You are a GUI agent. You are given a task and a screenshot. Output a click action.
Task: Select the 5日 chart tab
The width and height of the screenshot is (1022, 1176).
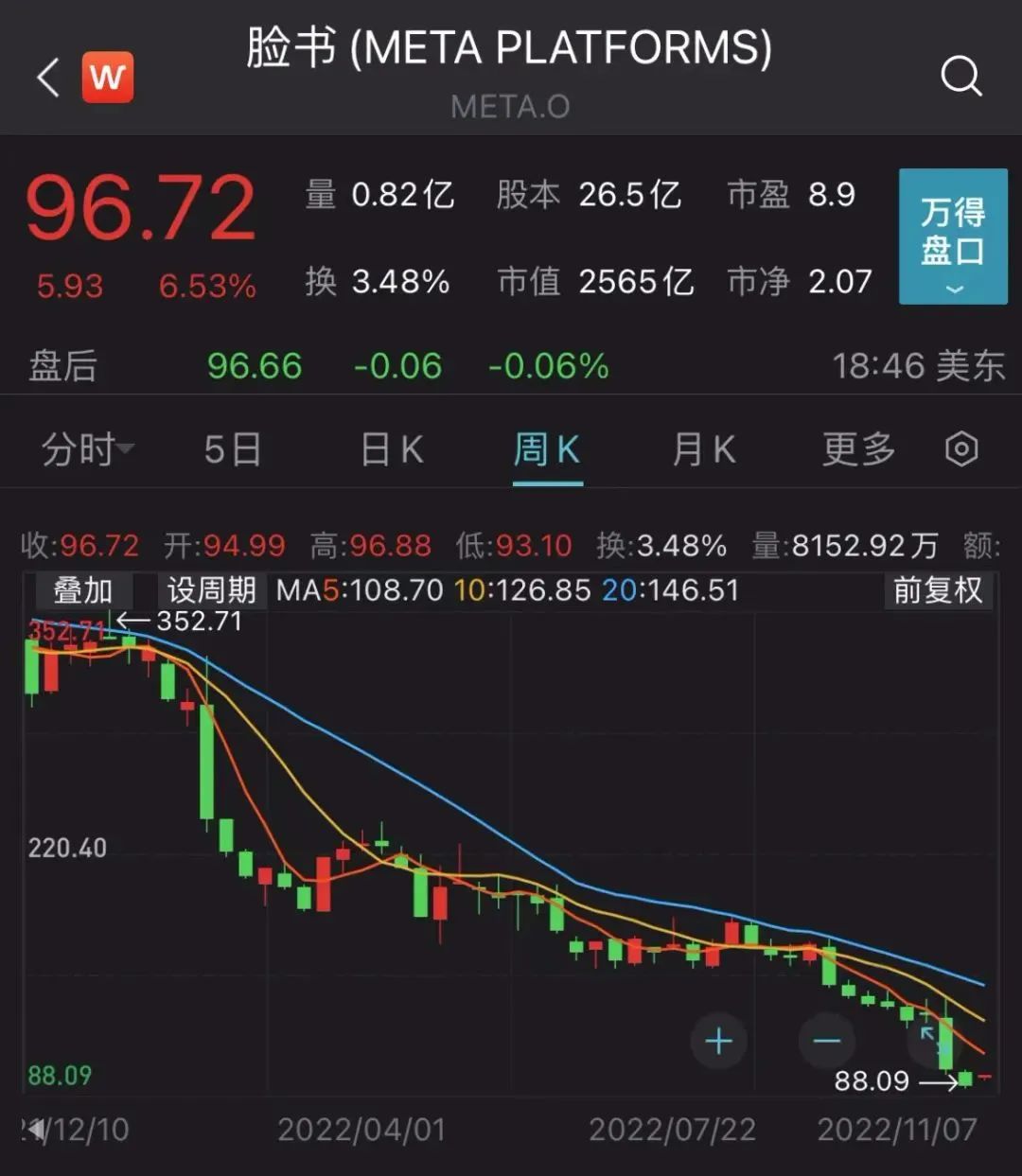click(233, 449)
